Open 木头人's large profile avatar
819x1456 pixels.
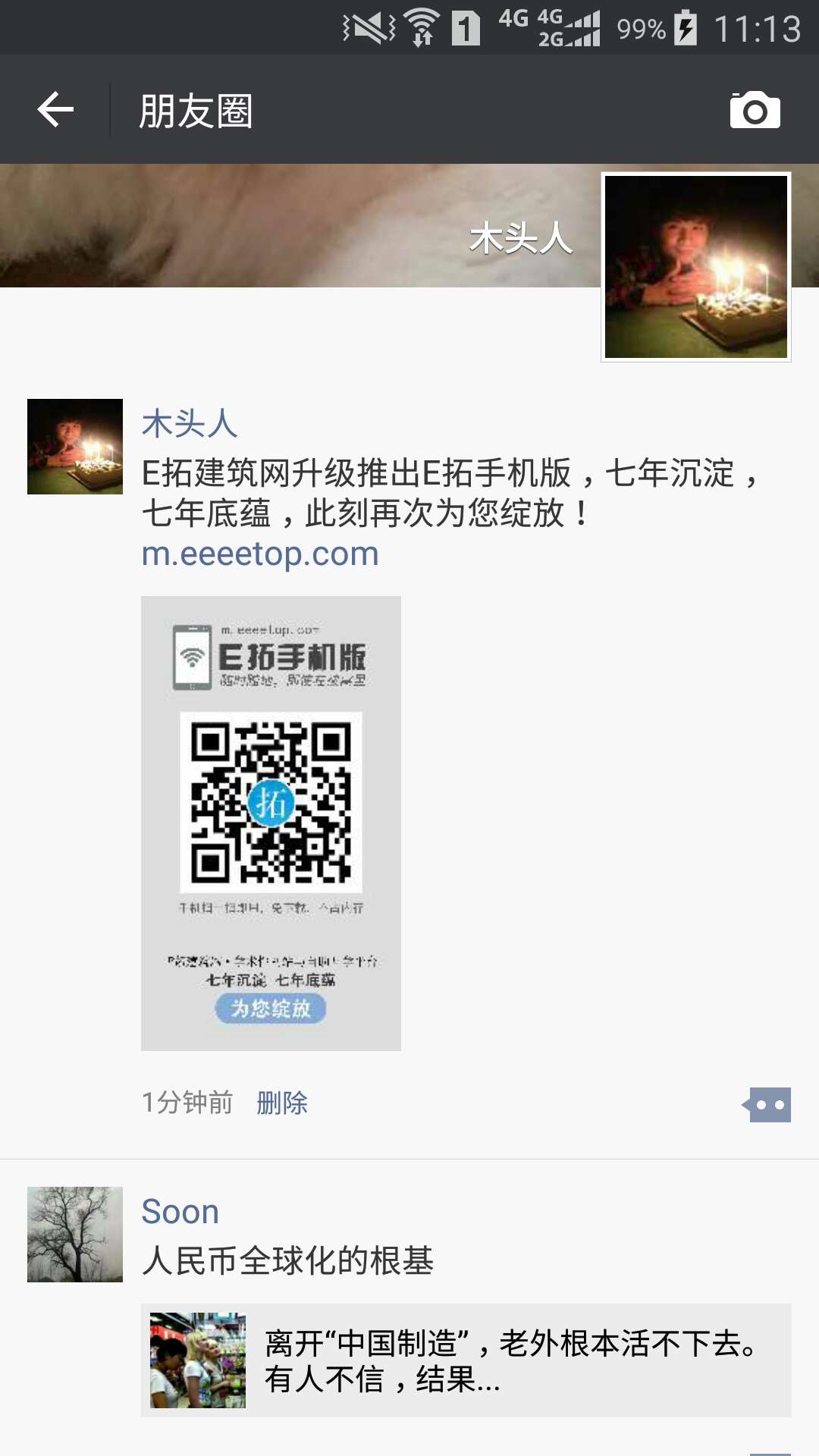tap(695, 267)
